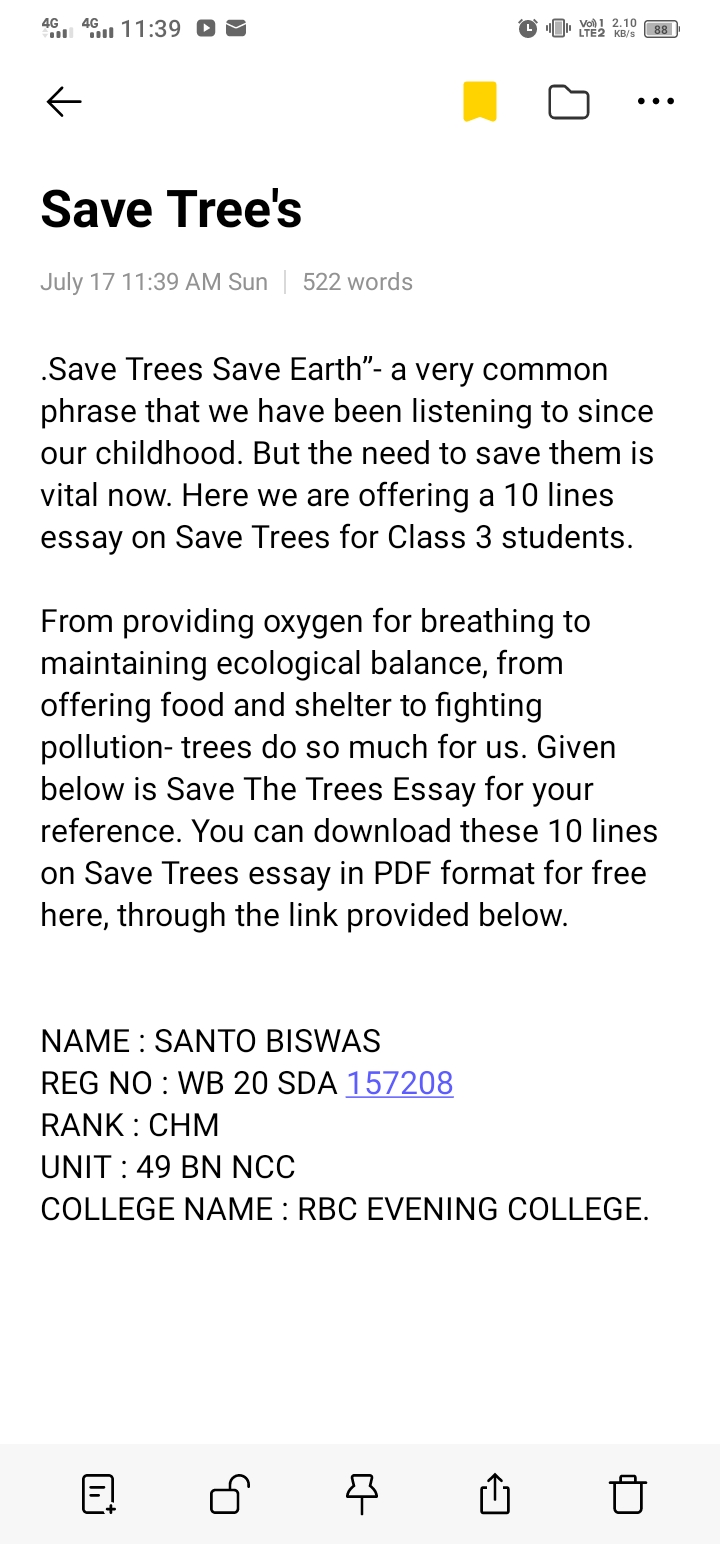Open the 157208 registration number link
720x1544 pixels.
(x=399, y=1083)
